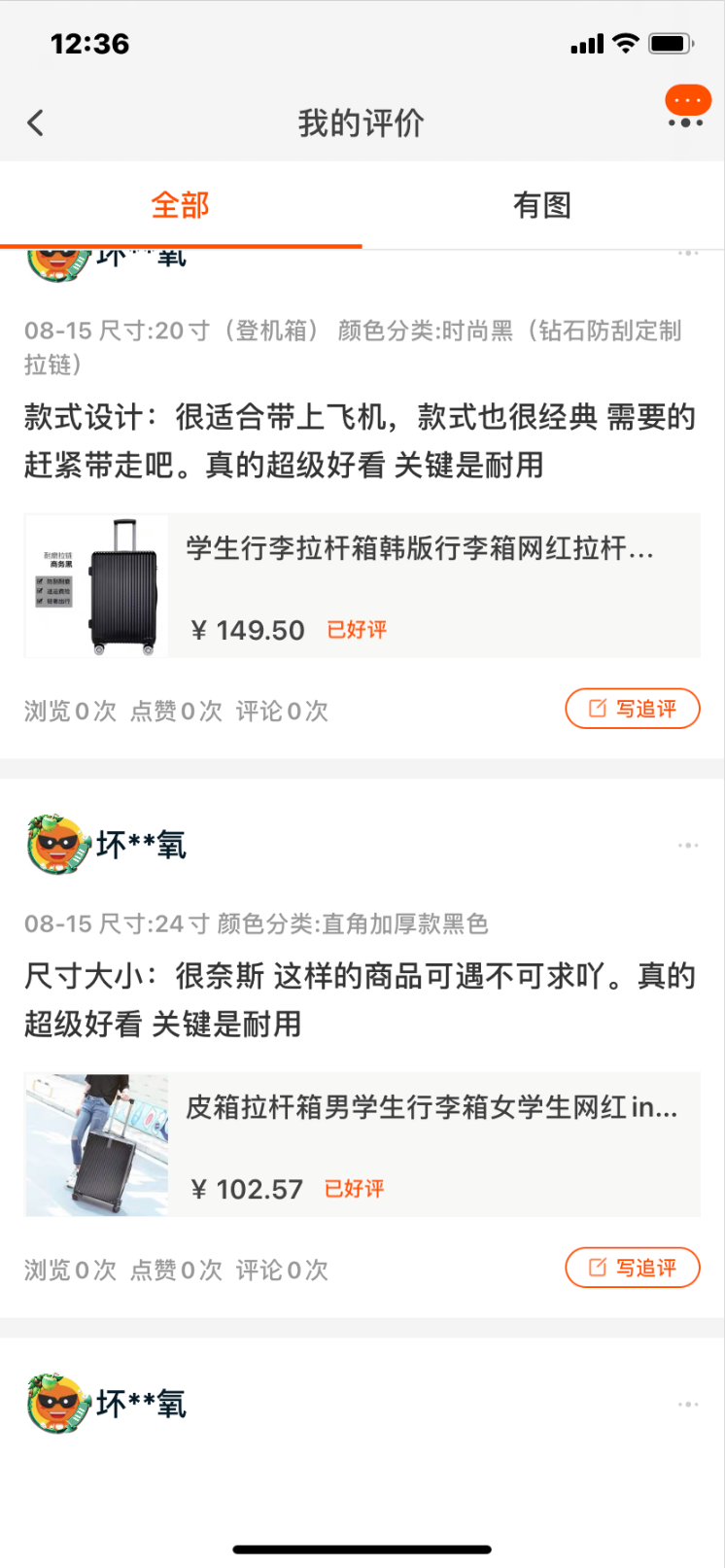Tap the avatar of the bottom reviewer 坏**氧
This screenshot has width=725, height=1568.
tap(55, 1404)
